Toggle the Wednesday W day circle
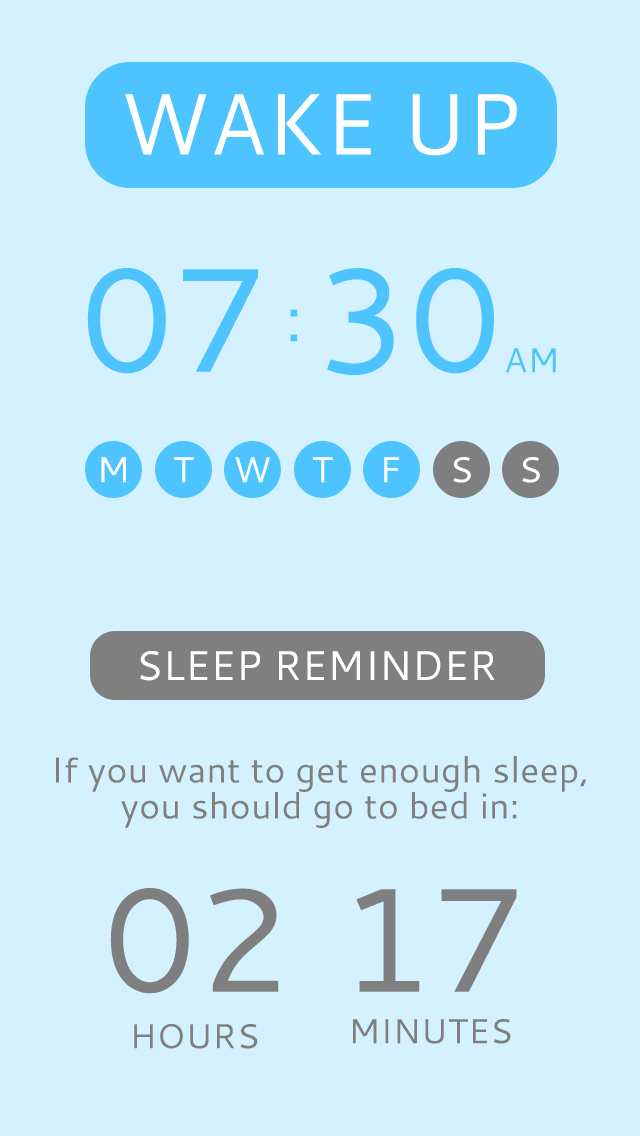The image size is (640, 1136). click(x=252, y=469)
